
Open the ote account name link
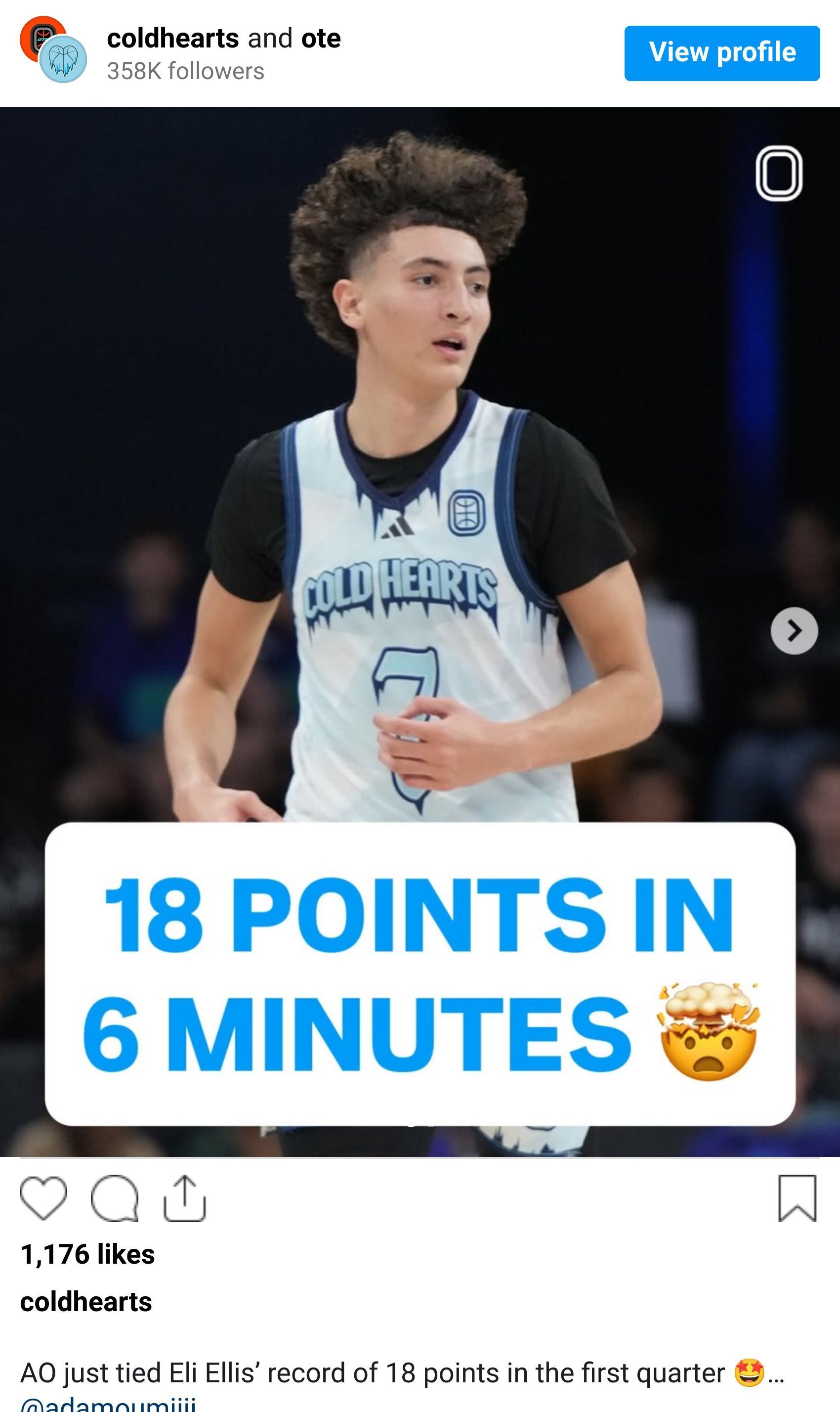pyautogui.click(x=321, y=39)
